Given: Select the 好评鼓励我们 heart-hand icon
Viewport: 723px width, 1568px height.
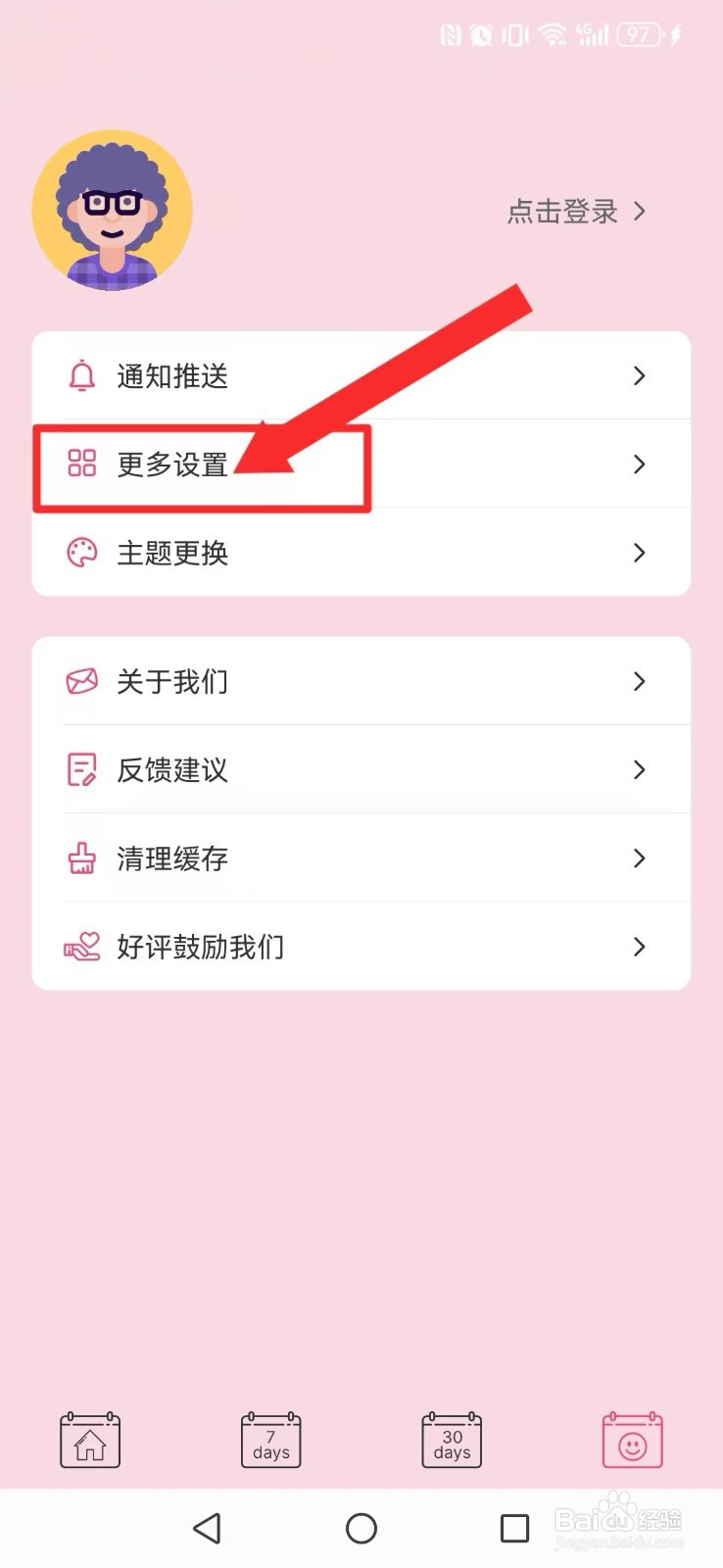Looking at the screenshot, I should tap(81, 947).
